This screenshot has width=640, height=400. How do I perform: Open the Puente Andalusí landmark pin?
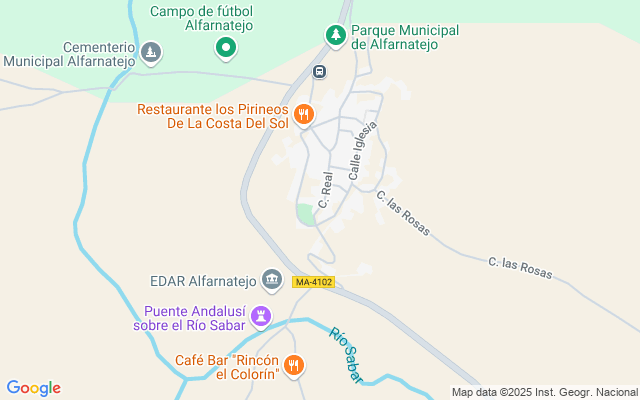(263, 317)
